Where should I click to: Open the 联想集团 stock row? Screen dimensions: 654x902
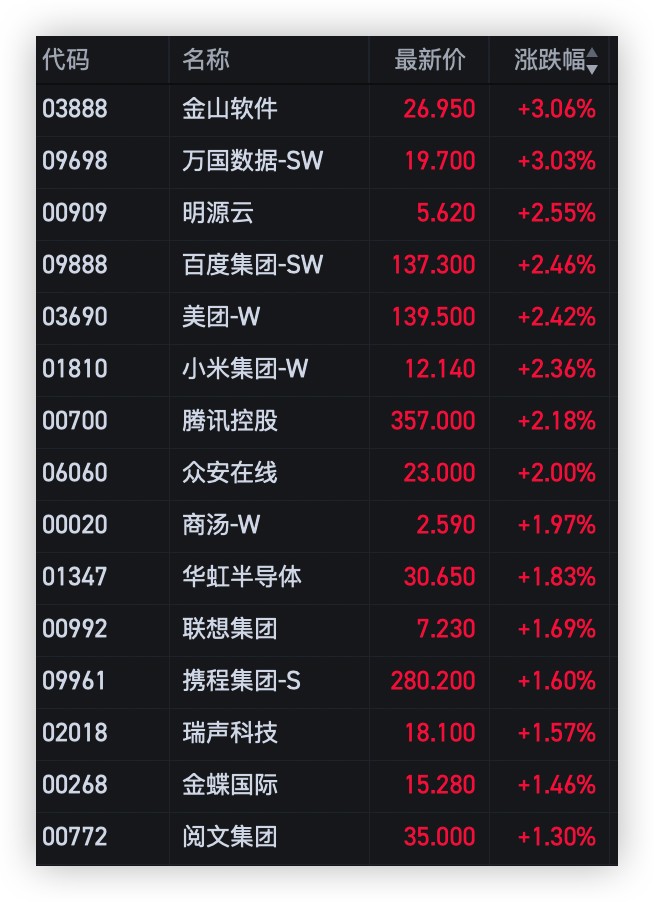coord(229,629)
